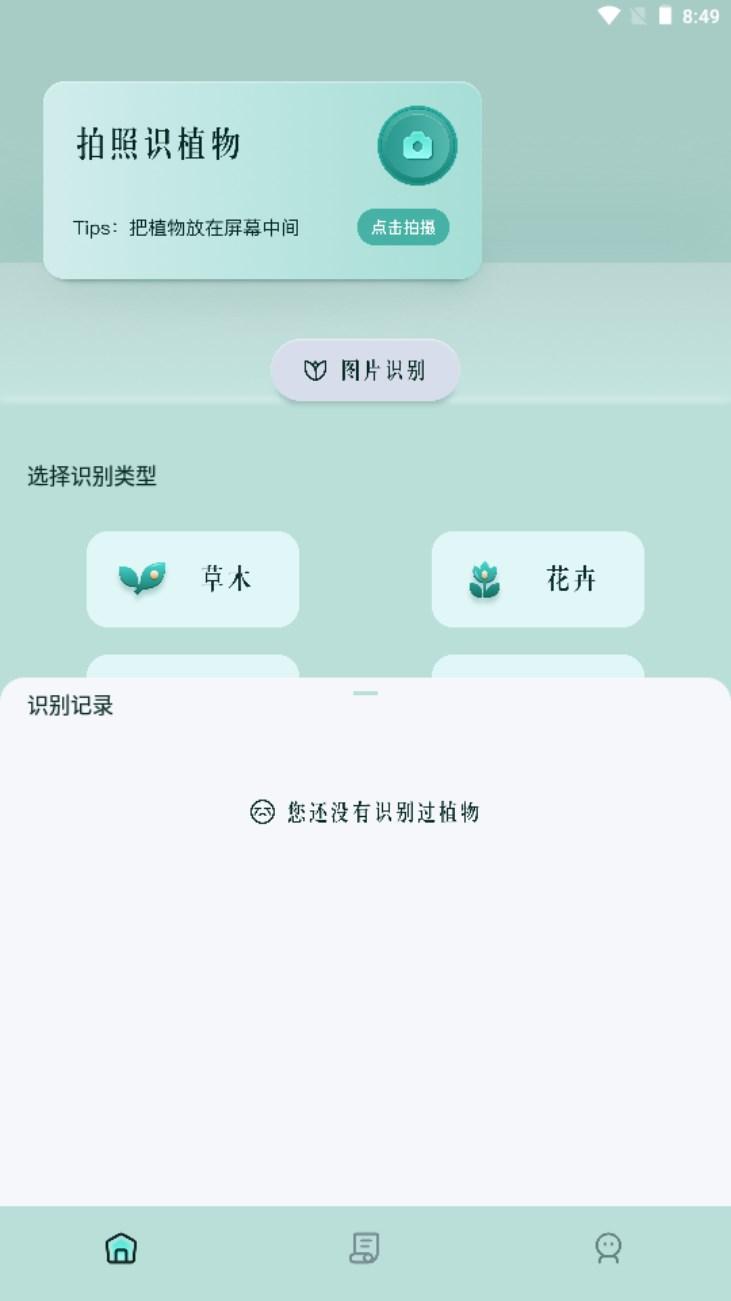Tap the records list icon in bottom bar
Image resolution: width=731 pixels, height=1301 pixels.
365,1248
